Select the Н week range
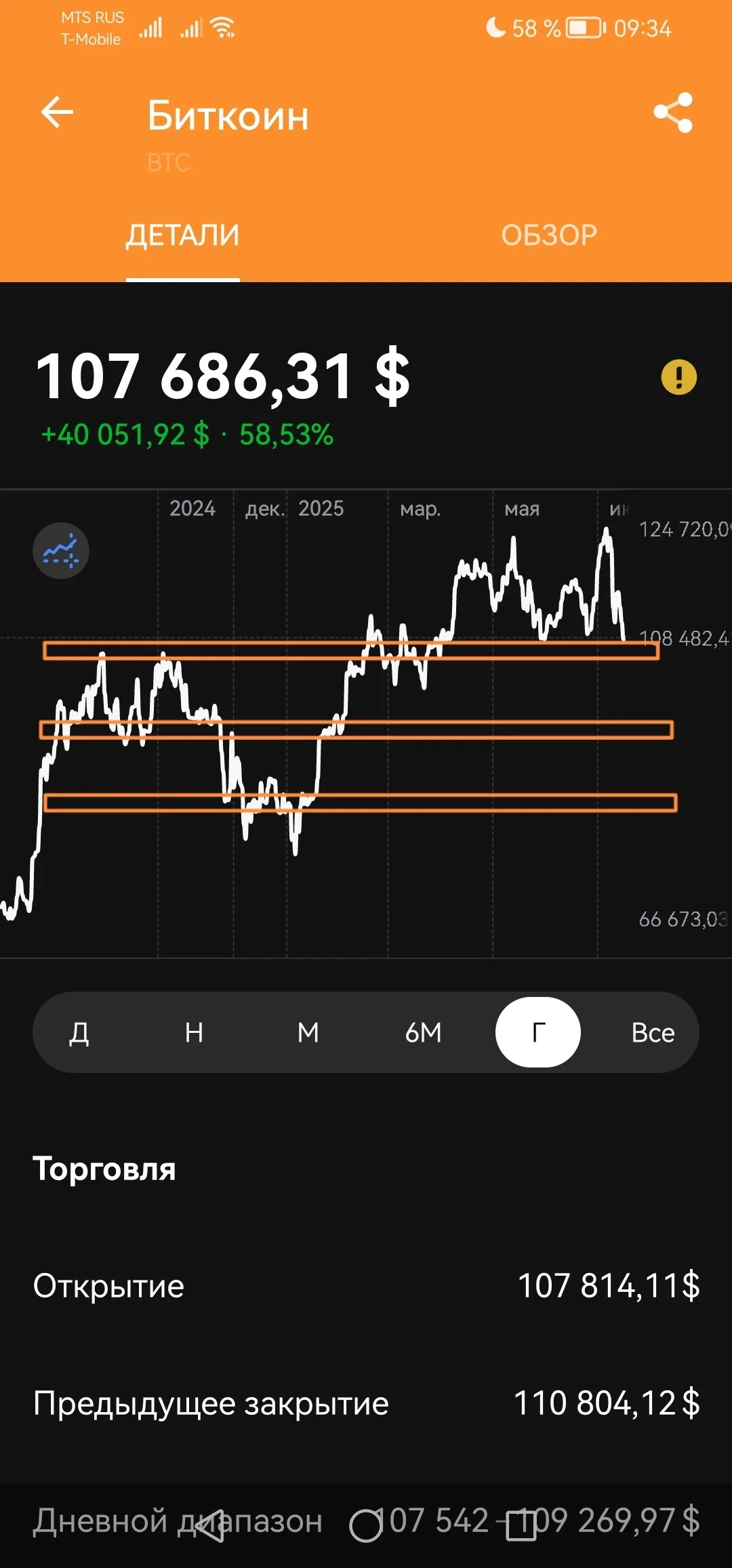This screenshot has width=732, height=1568. pos(194,1033)
